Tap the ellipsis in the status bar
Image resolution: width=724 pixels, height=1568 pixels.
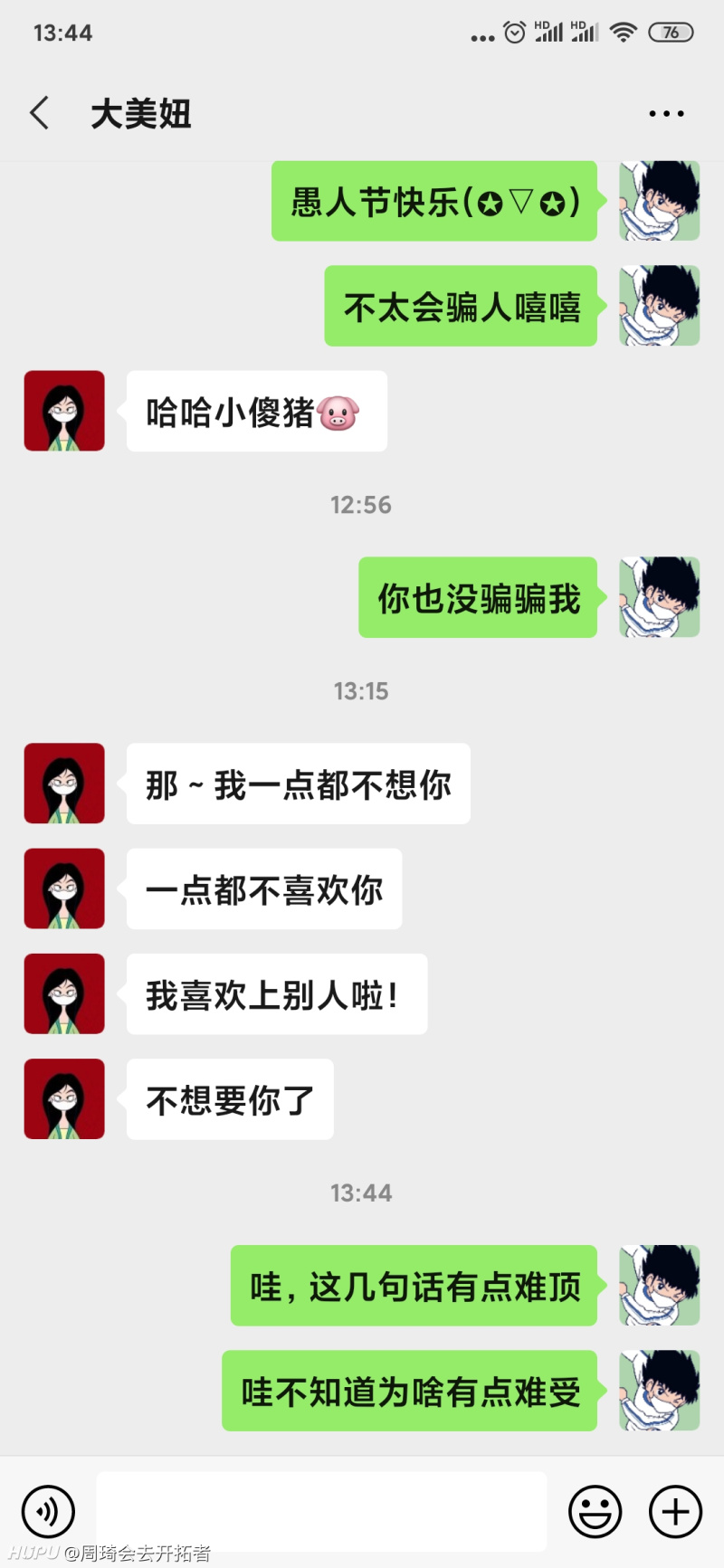(x=482, y=32)
